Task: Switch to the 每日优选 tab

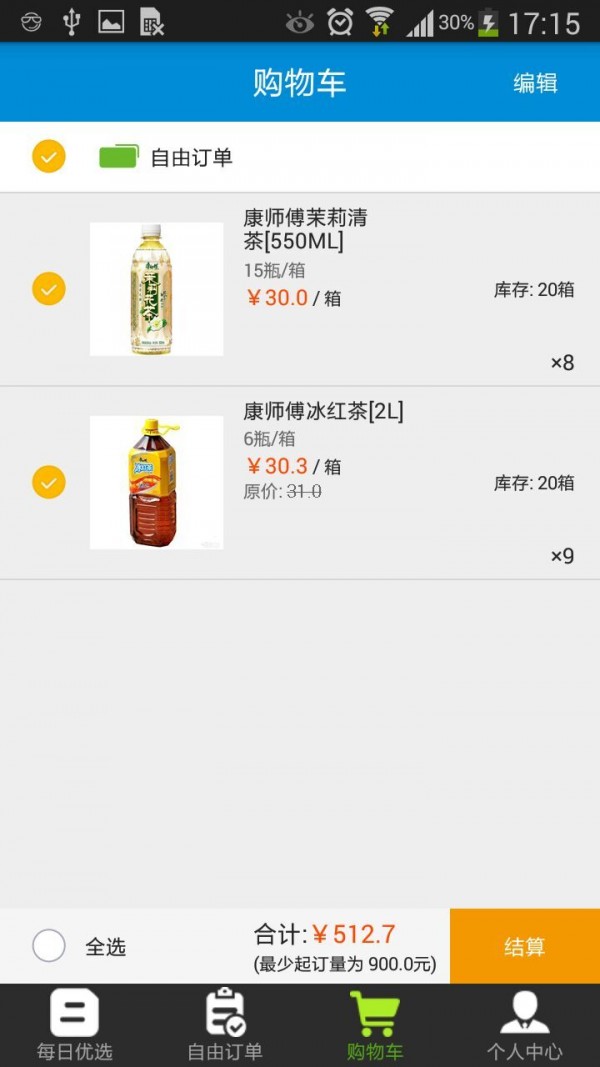Action: pyautogui.click(x=75, y=1025)
